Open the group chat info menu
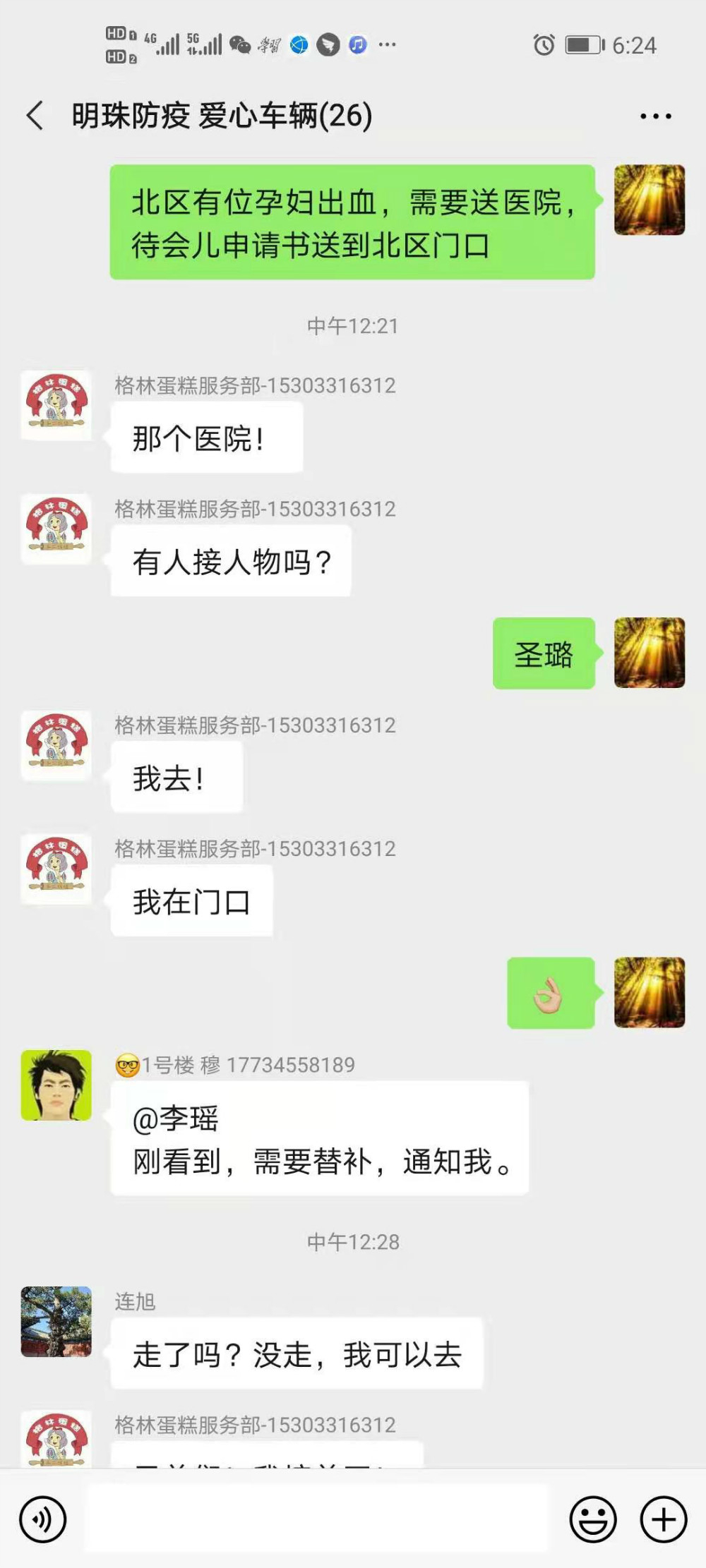Viewport: 706px width, 1568px height. [655, 116]
